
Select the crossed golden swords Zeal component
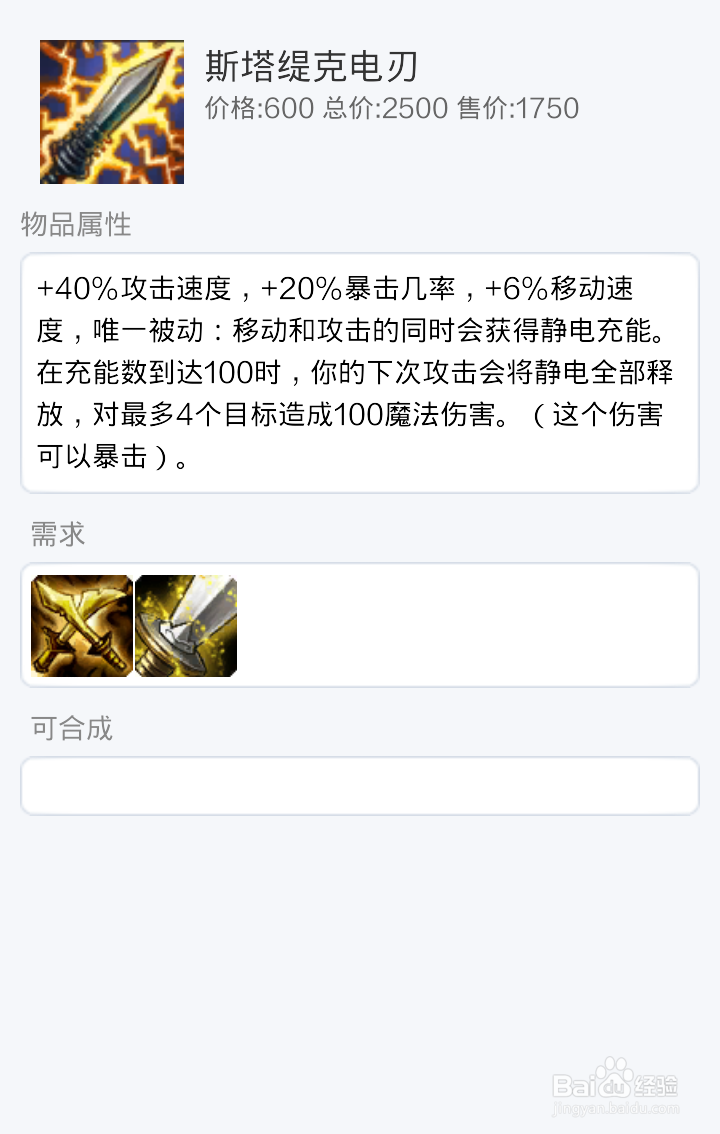tap(79, 624)
